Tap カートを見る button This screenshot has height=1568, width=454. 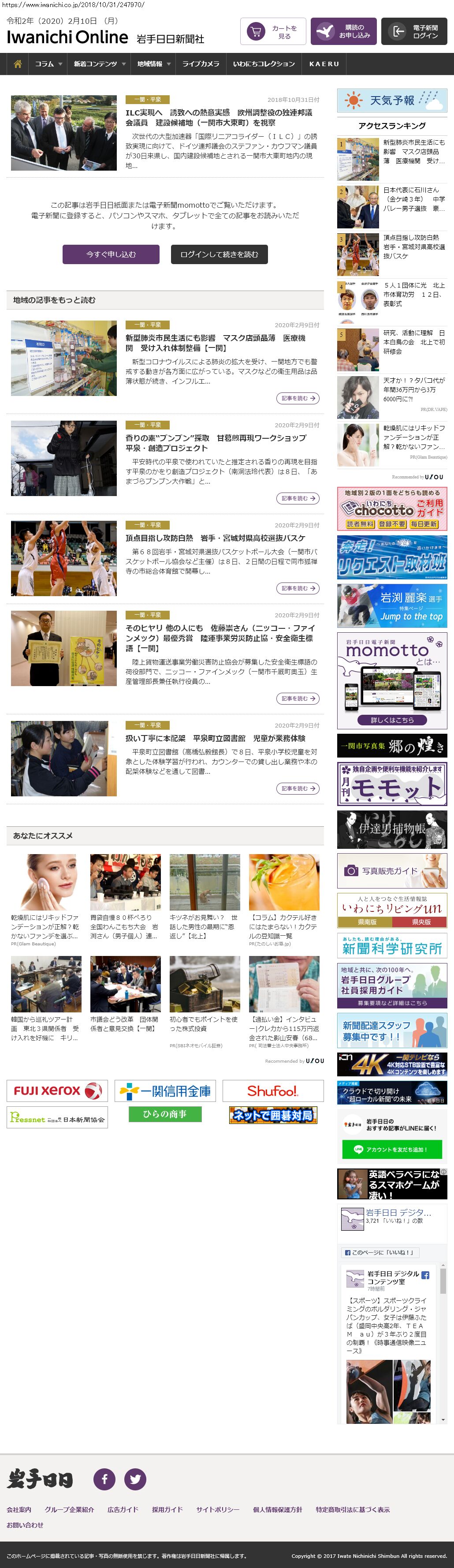273,32
